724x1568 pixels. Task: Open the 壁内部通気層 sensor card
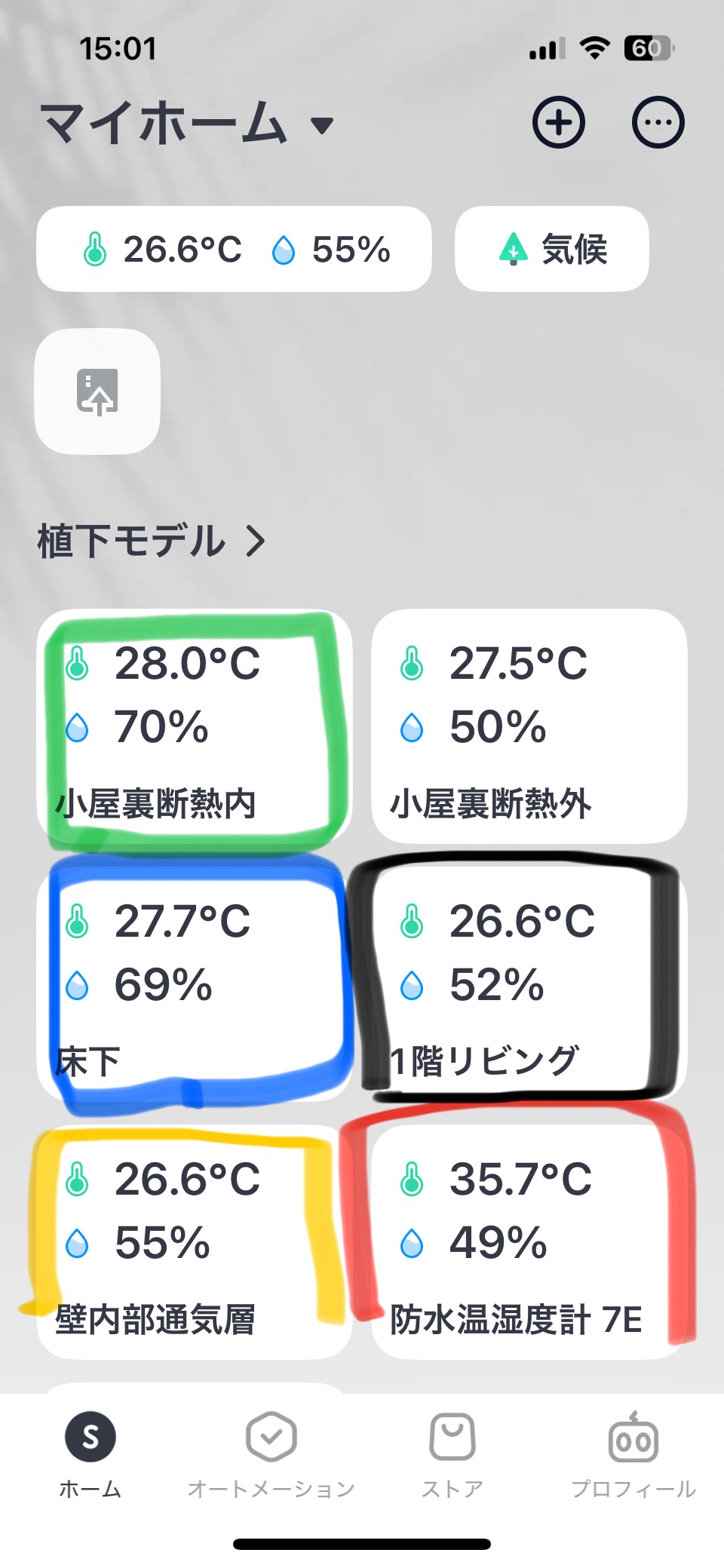click(x=194, y=1241)
